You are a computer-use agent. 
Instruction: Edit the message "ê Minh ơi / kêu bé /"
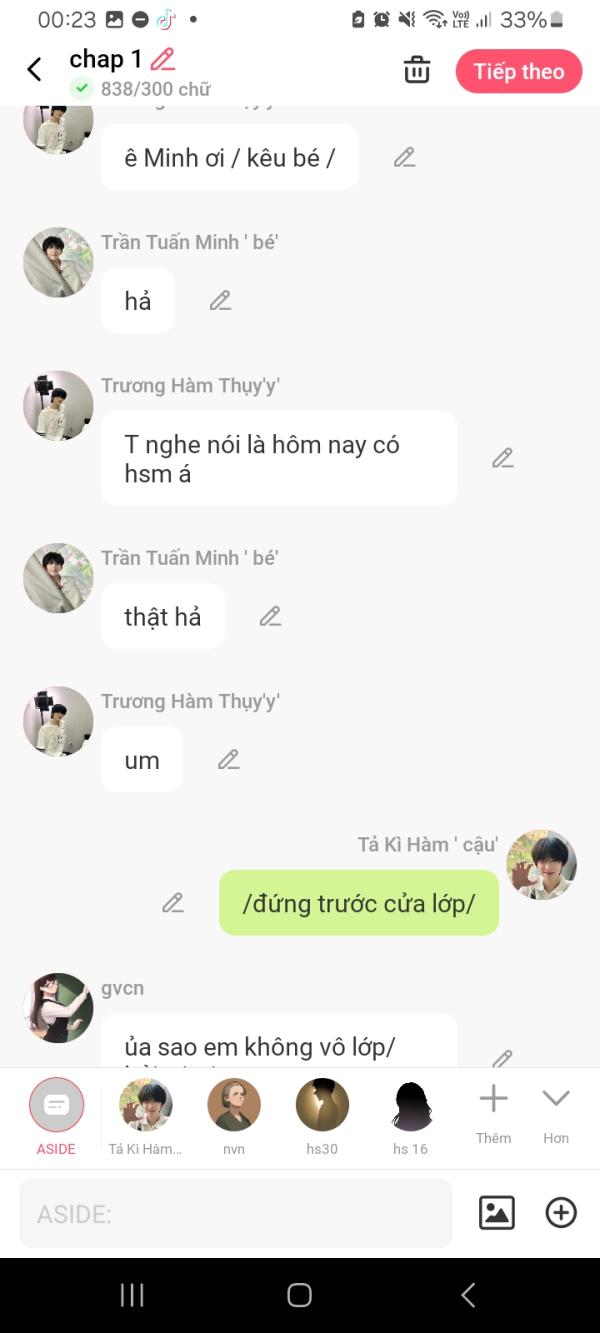click(x=404, y=157)
